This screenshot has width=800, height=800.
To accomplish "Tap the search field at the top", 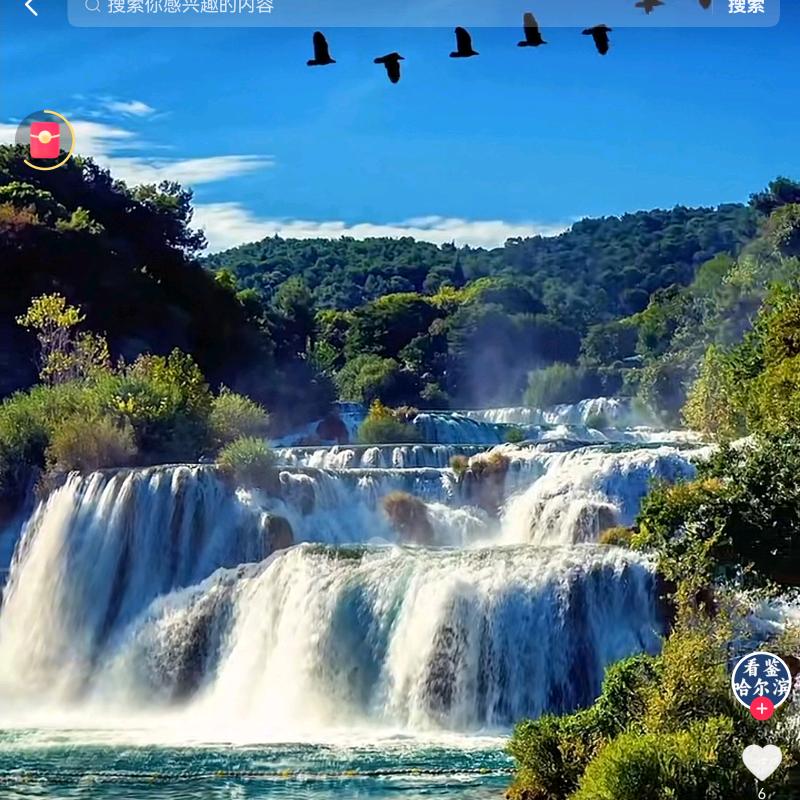I will [x=400, y=8].
